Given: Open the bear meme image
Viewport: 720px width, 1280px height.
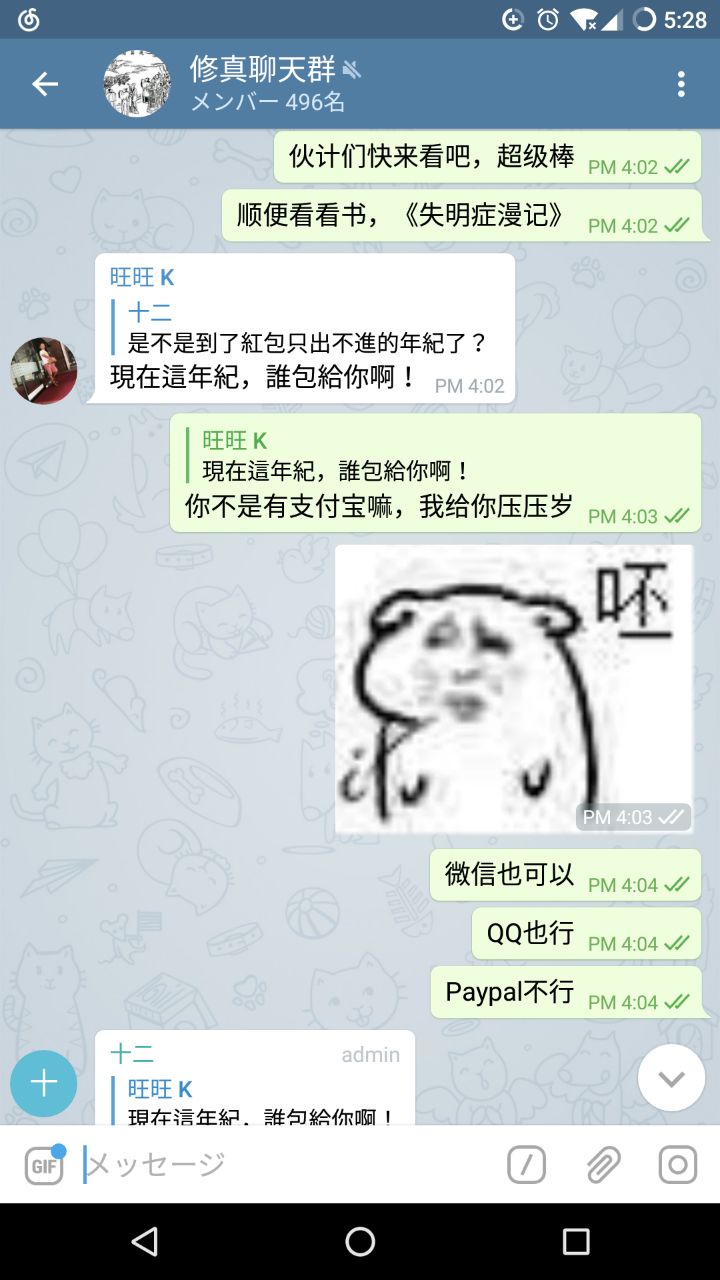Looking at the screenshot, I should [514, 689].
